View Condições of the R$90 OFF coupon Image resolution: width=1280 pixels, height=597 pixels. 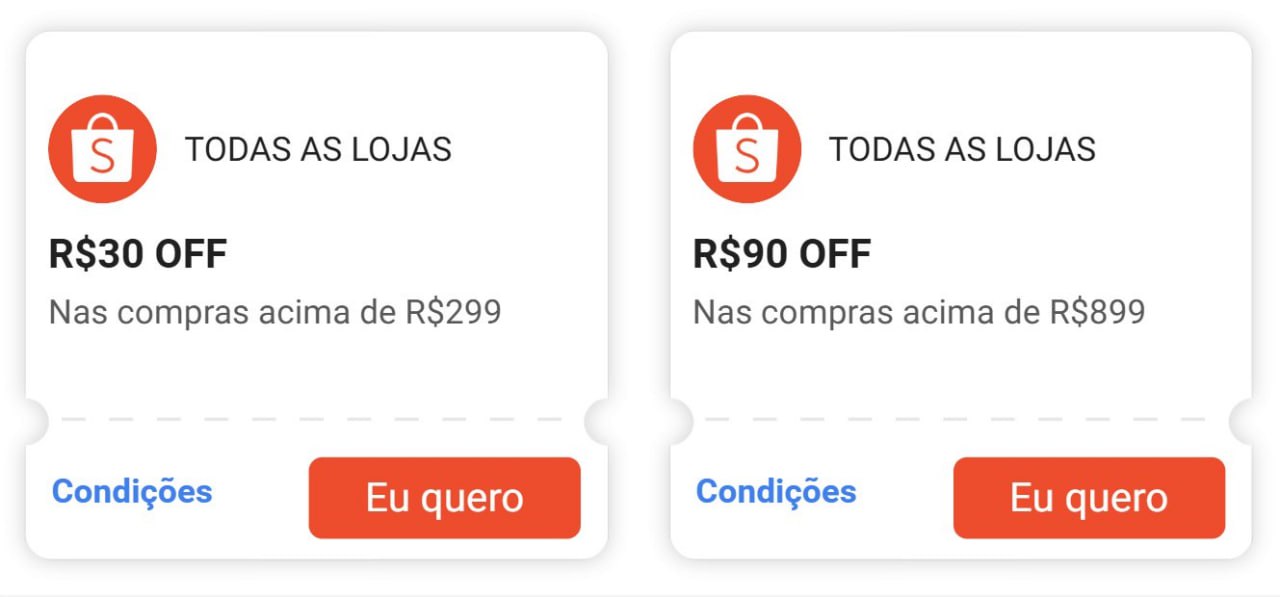coord(776,491)
